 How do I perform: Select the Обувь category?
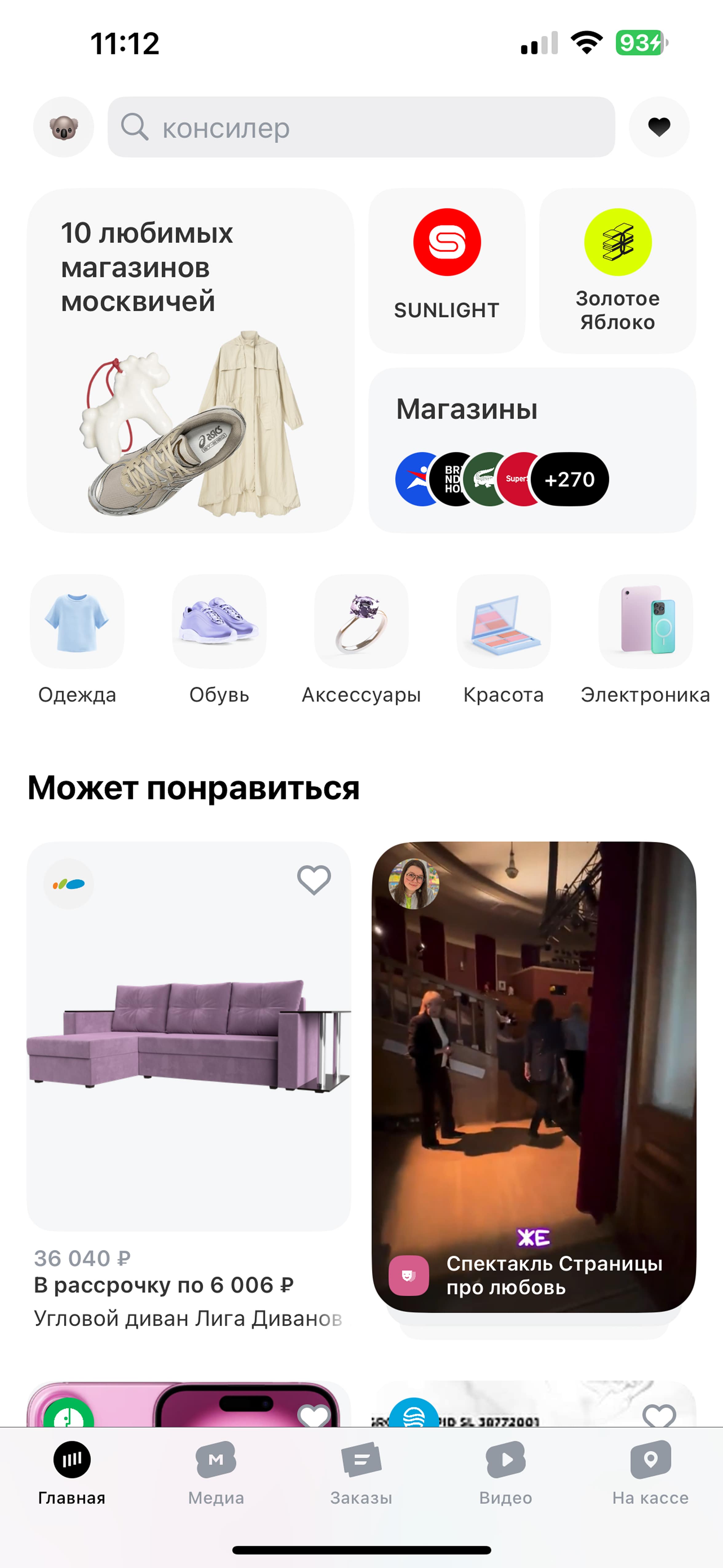pos(219,640)
